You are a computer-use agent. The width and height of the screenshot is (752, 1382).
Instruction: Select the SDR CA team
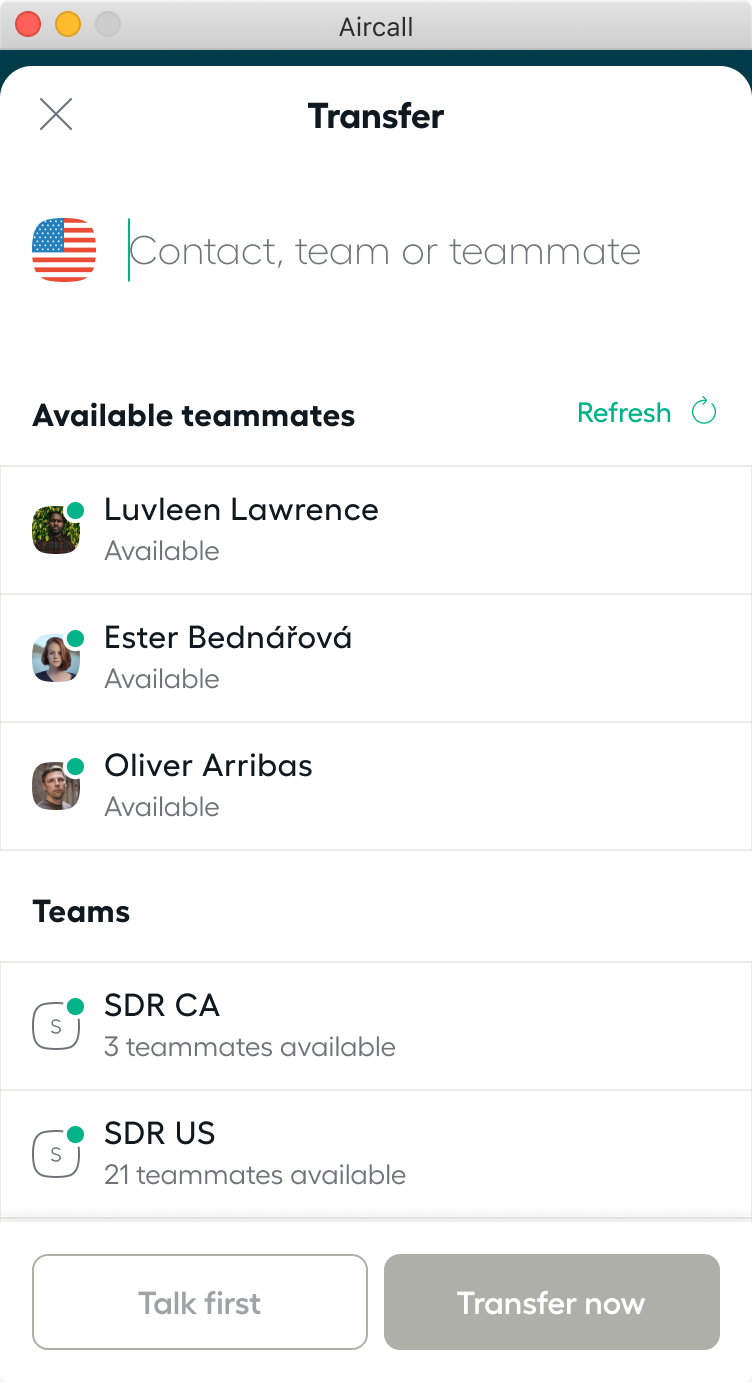376,1026
